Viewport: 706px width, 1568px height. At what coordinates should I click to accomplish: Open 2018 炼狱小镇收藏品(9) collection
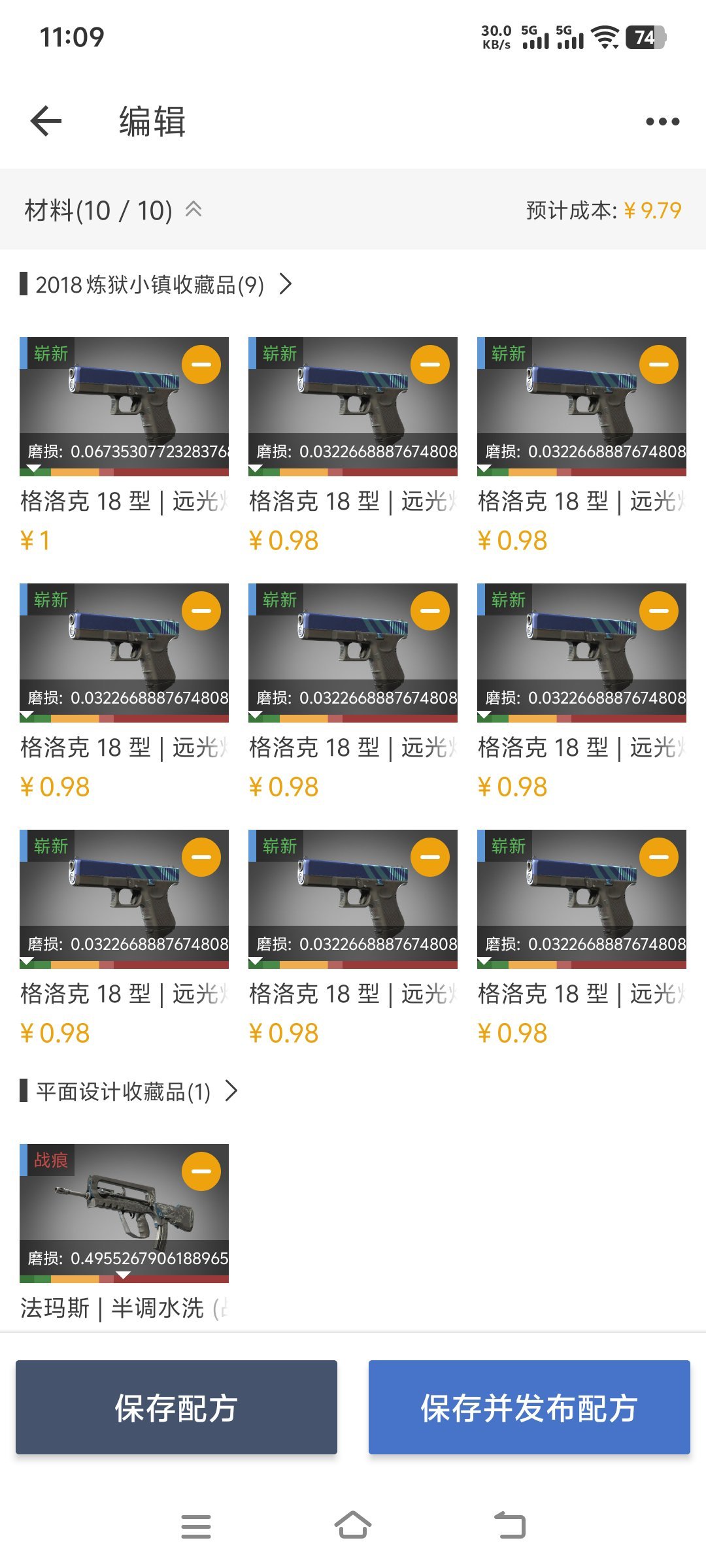tap(157, 285)
